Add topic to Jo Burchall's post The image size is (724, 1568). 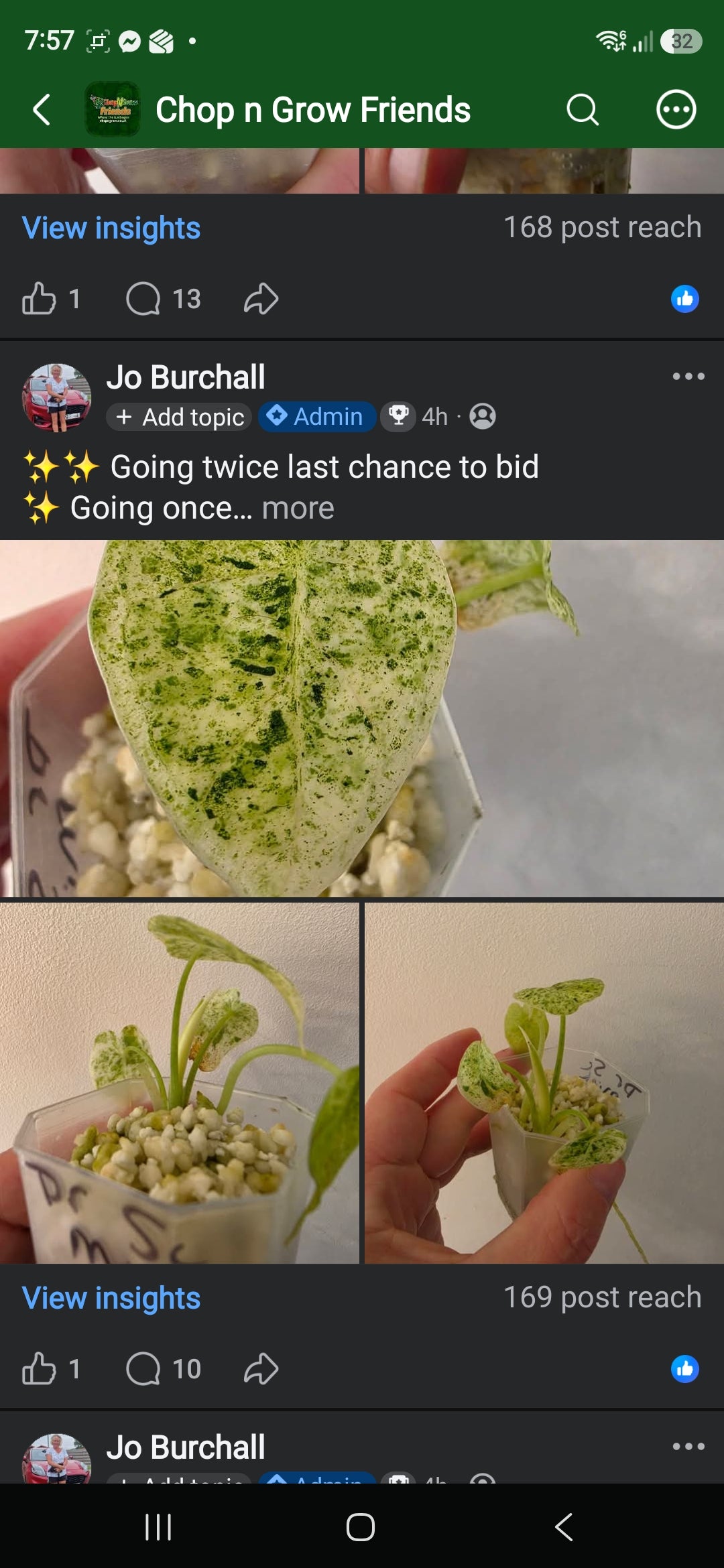tap(179, 417)
